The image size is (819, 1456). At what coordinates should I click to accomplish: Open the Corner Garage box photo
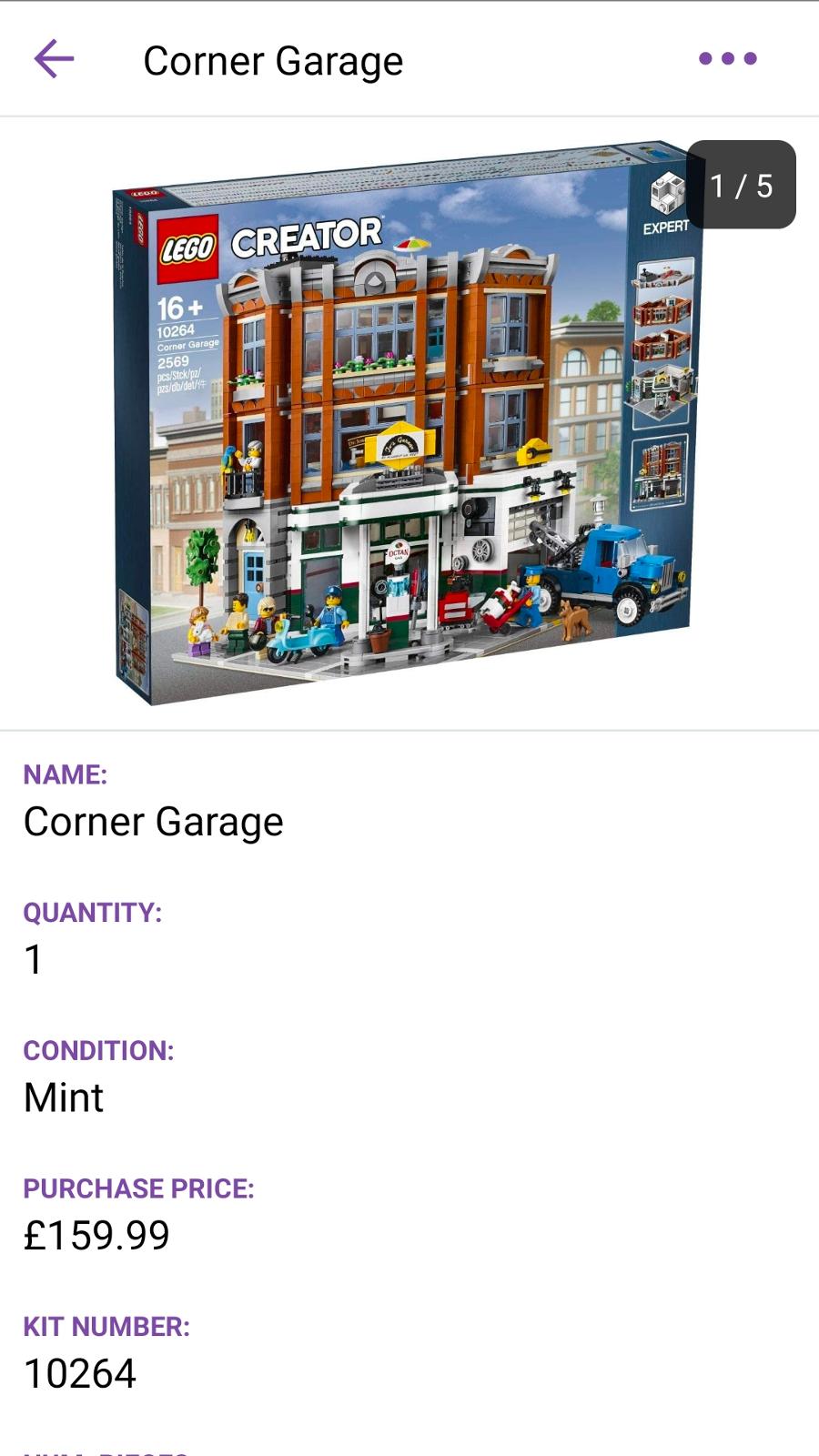[x=406, y=423]
